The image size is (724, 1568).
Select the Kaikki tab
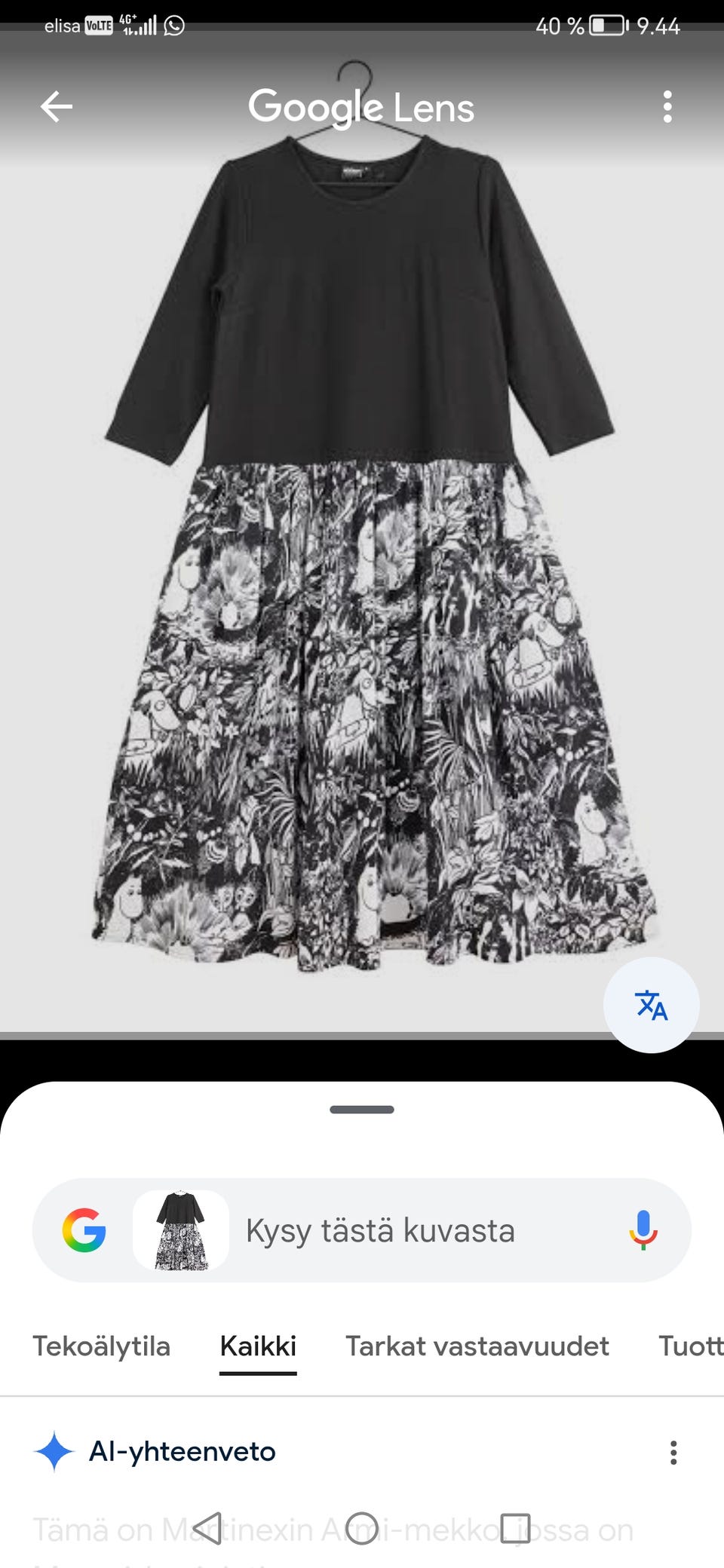[258, 1346]
